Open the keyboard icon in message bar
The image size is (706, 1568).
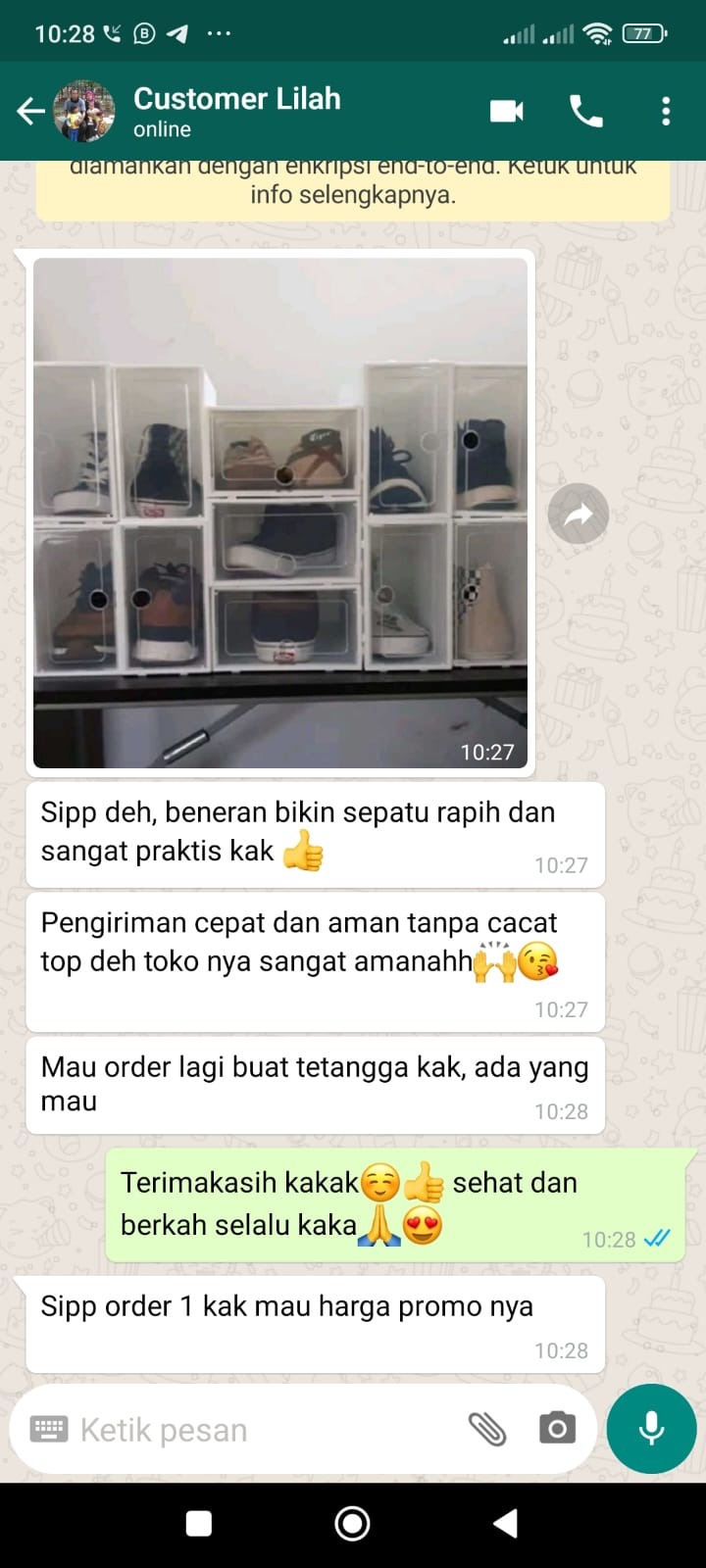coord(49,1430)
